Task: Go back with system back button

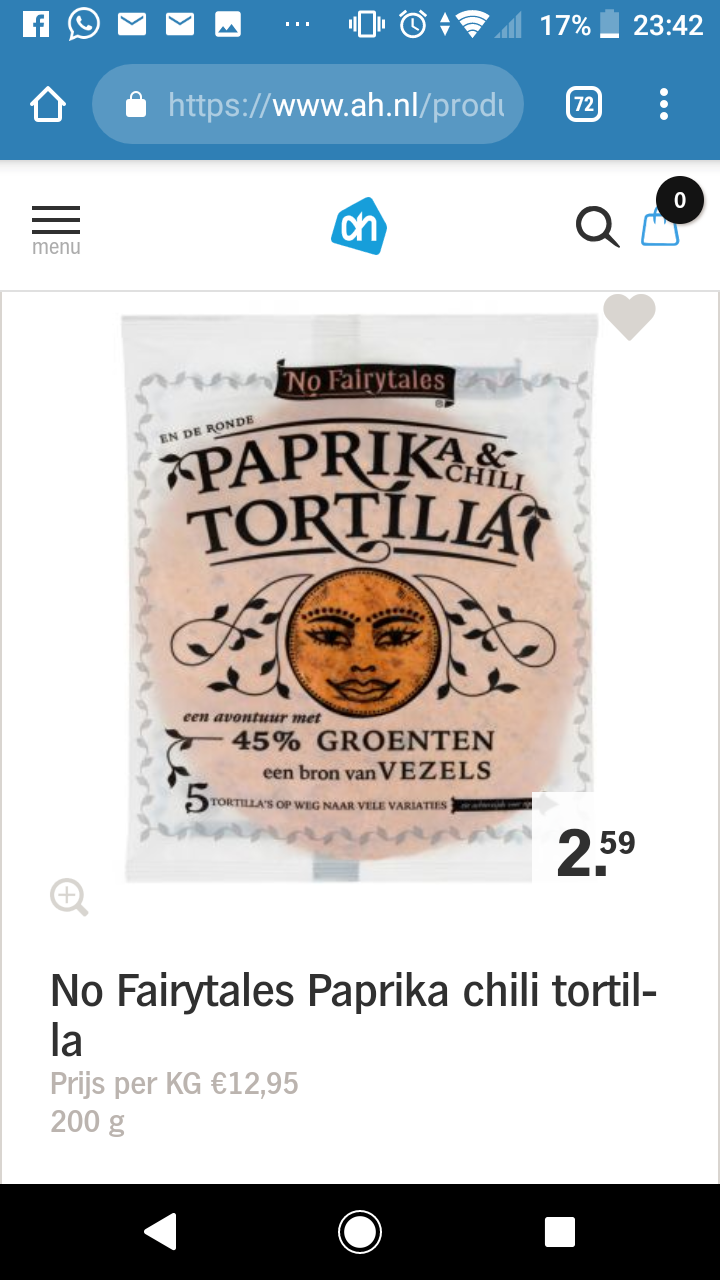Action: click(x=160, y=1232)
